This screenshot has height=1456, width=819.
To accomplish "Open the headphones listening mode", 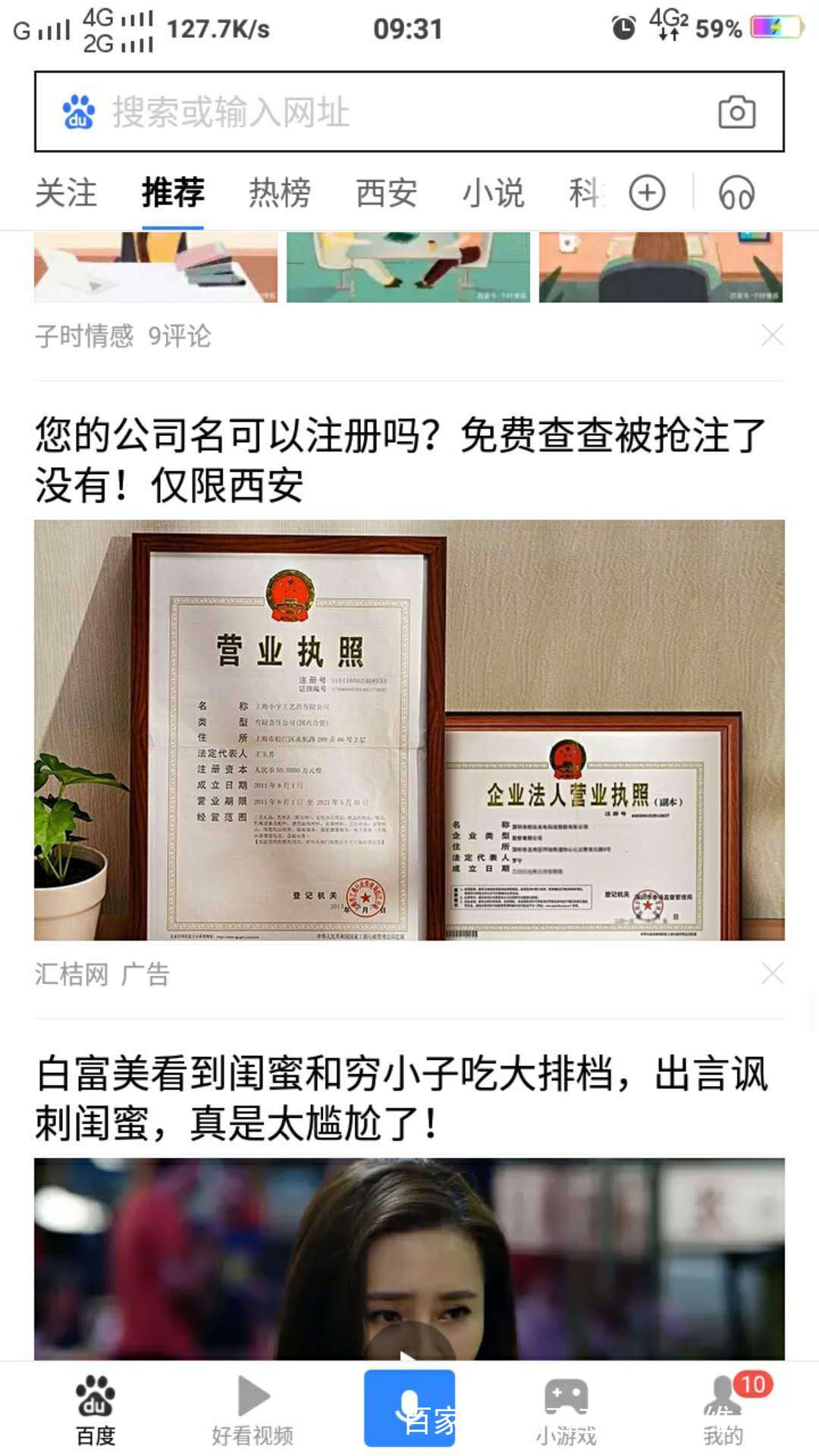I will (x=736, y=193).
